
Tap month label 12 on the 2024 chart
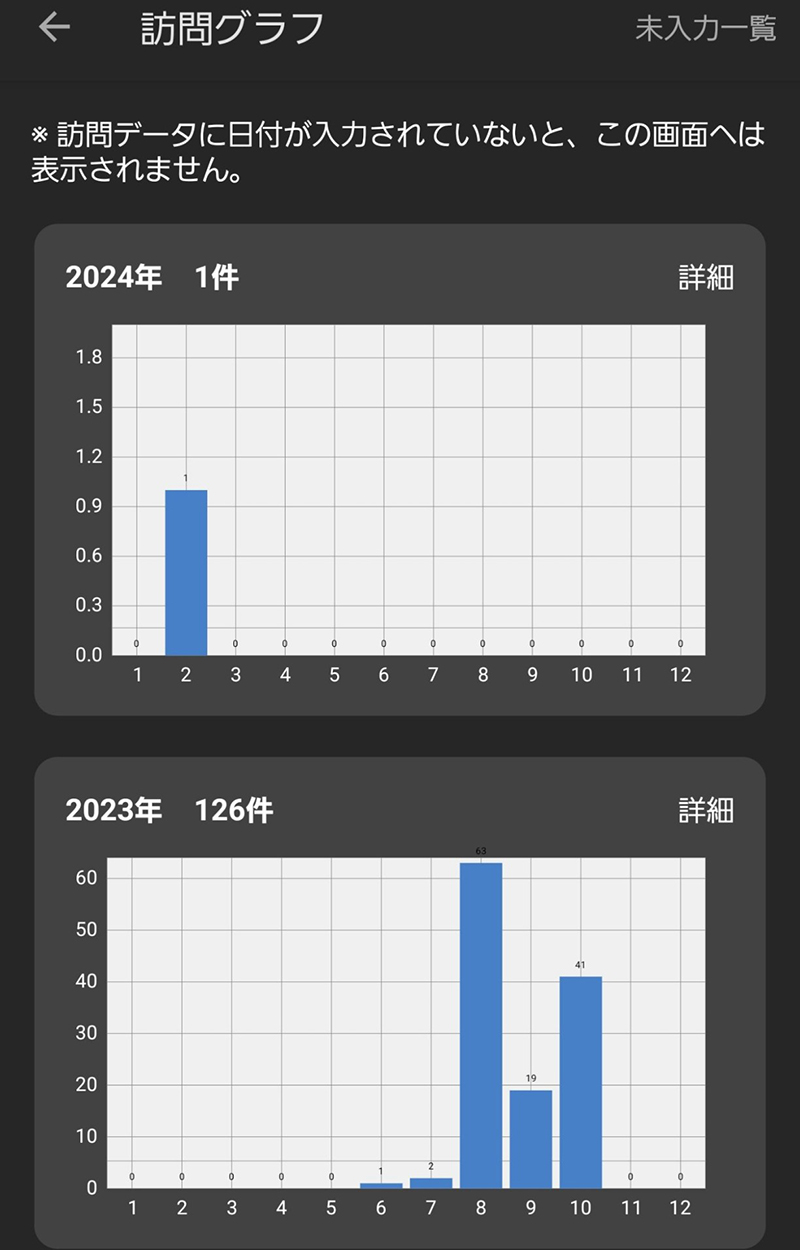tap(681, 675)
